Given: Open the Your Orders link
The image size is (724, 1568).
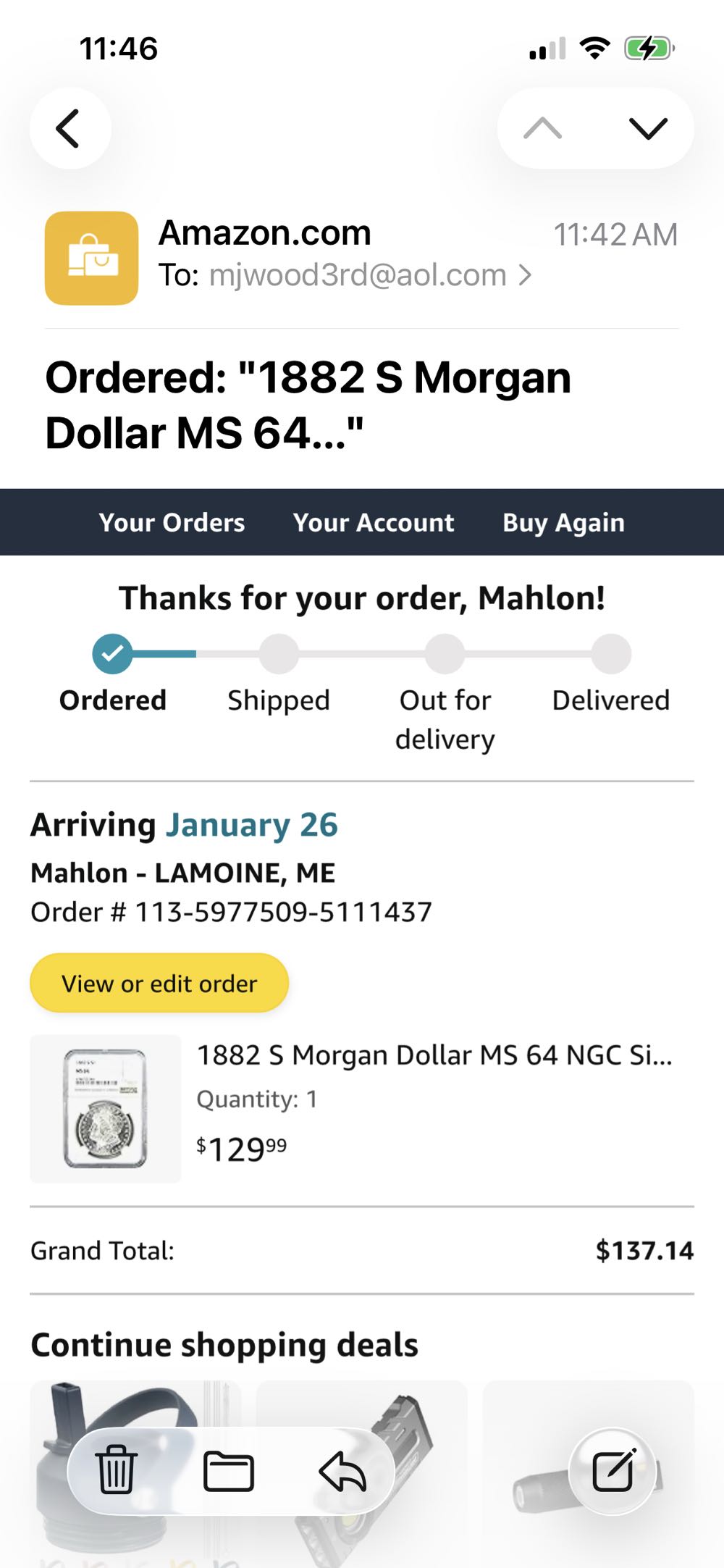Looking at the screenshot, I should point(172,522).
